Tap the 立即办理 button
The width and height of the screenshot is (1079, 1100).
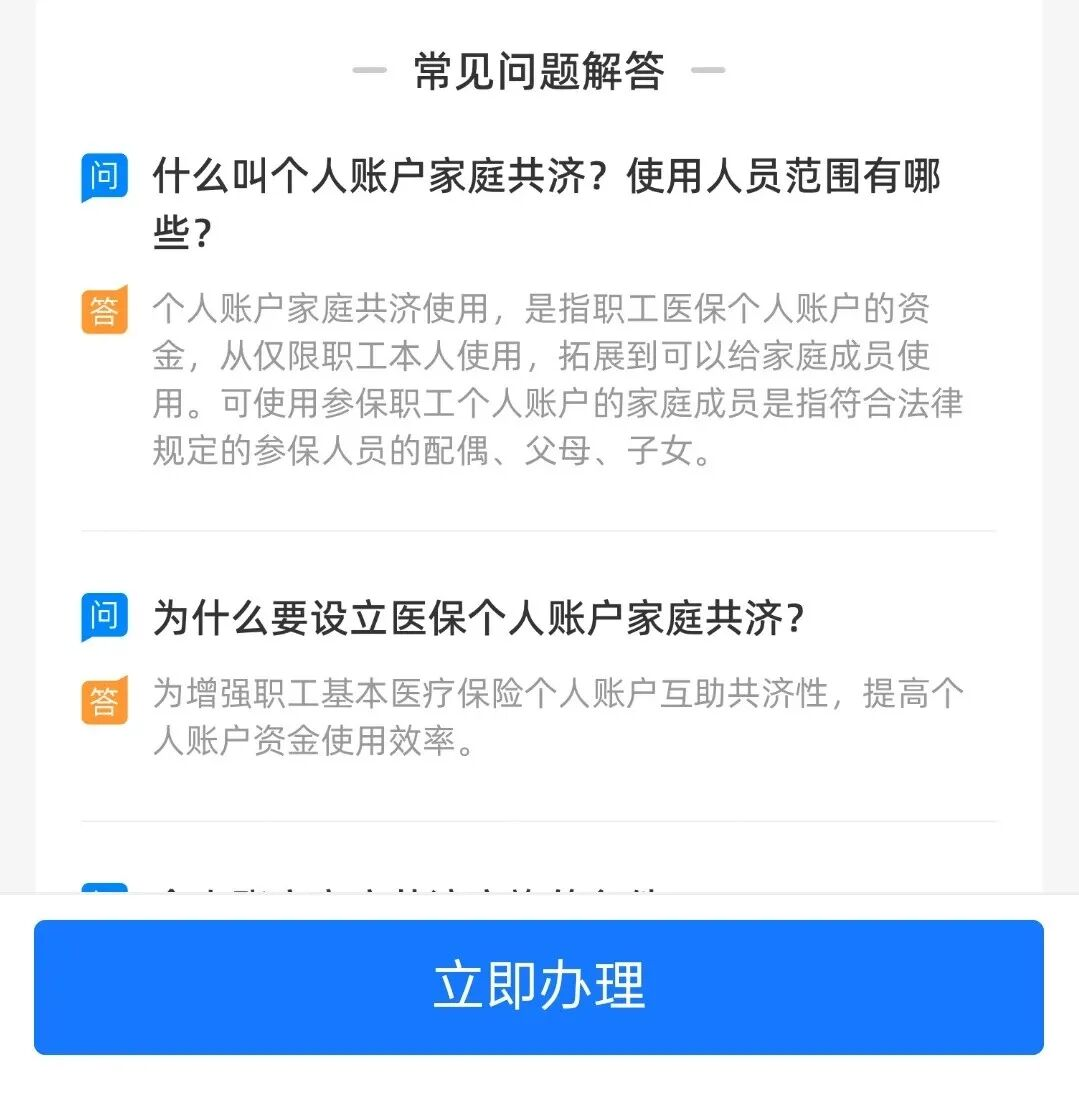539,986
